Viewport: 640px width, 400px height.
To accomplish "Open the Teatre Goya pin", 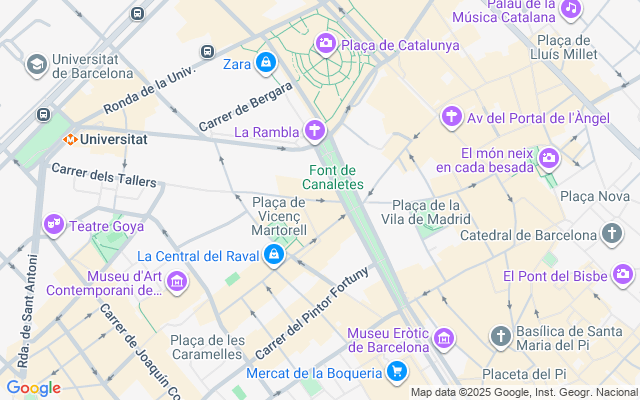I will click(x=54, y=225).
